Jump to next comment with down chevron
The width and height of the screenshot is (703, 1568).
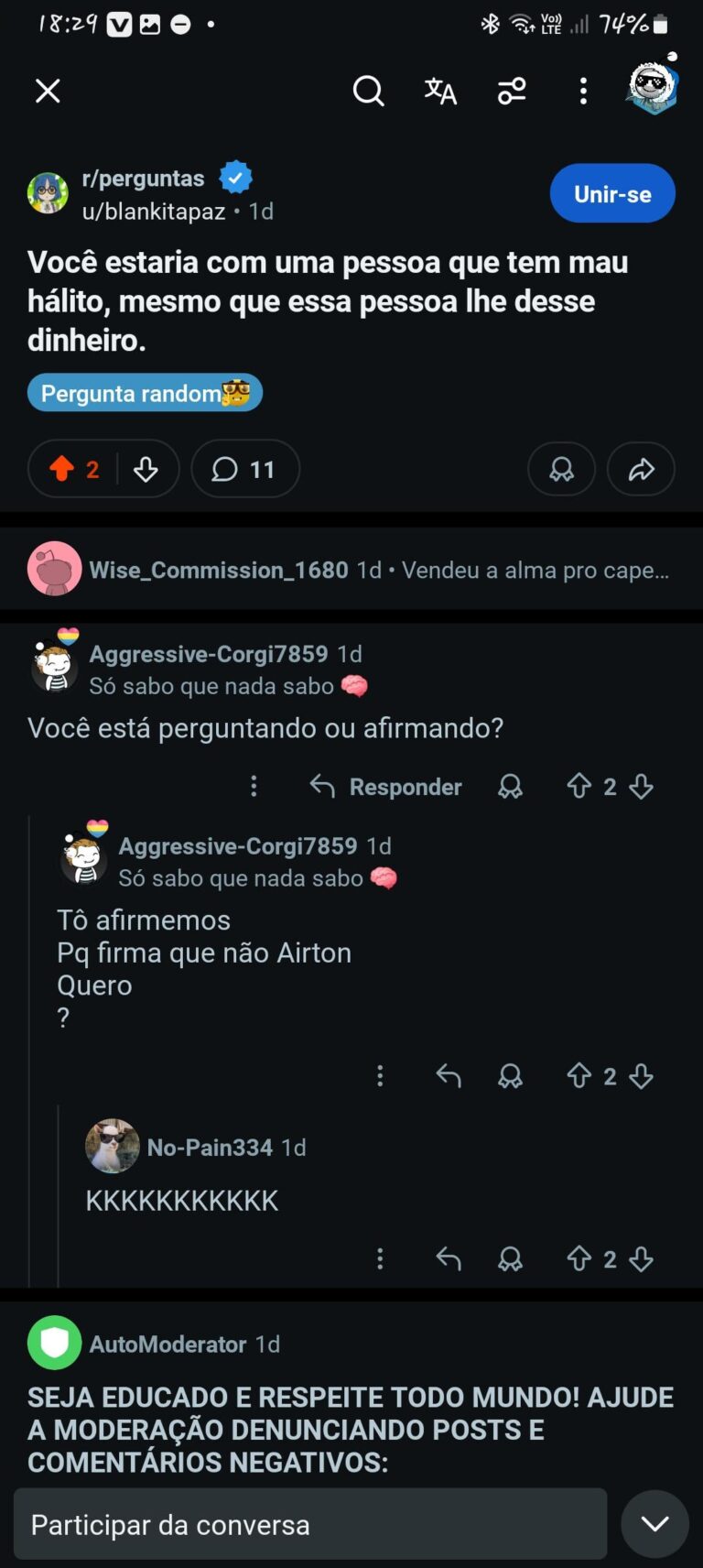click(654, 1524)
